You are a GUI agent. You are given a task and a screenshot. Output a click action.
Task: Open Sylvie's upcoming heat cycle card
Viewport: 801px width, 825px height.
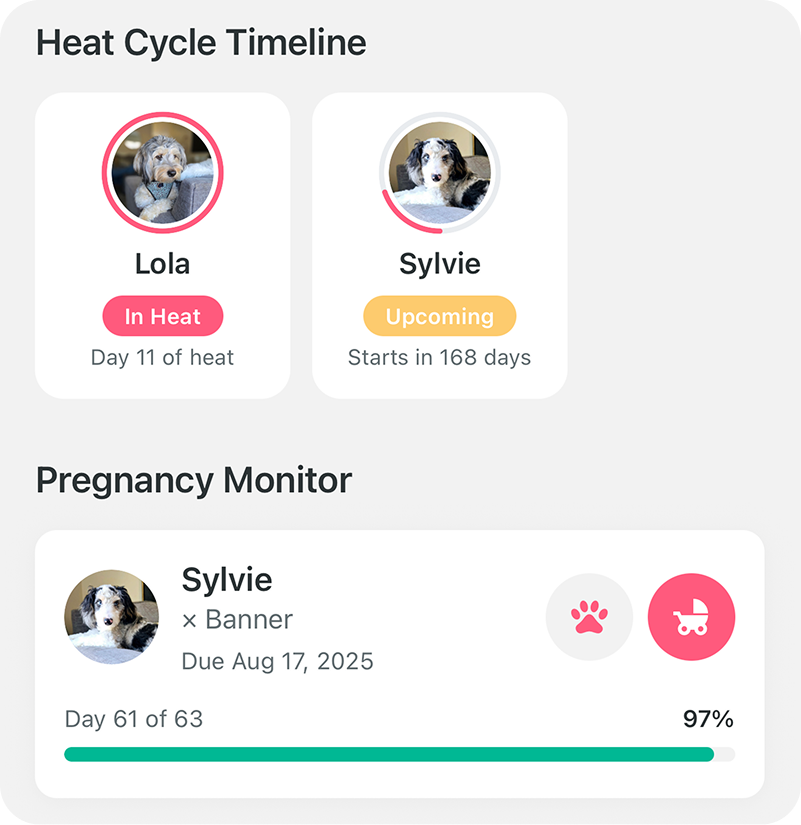tap(439, 246)
